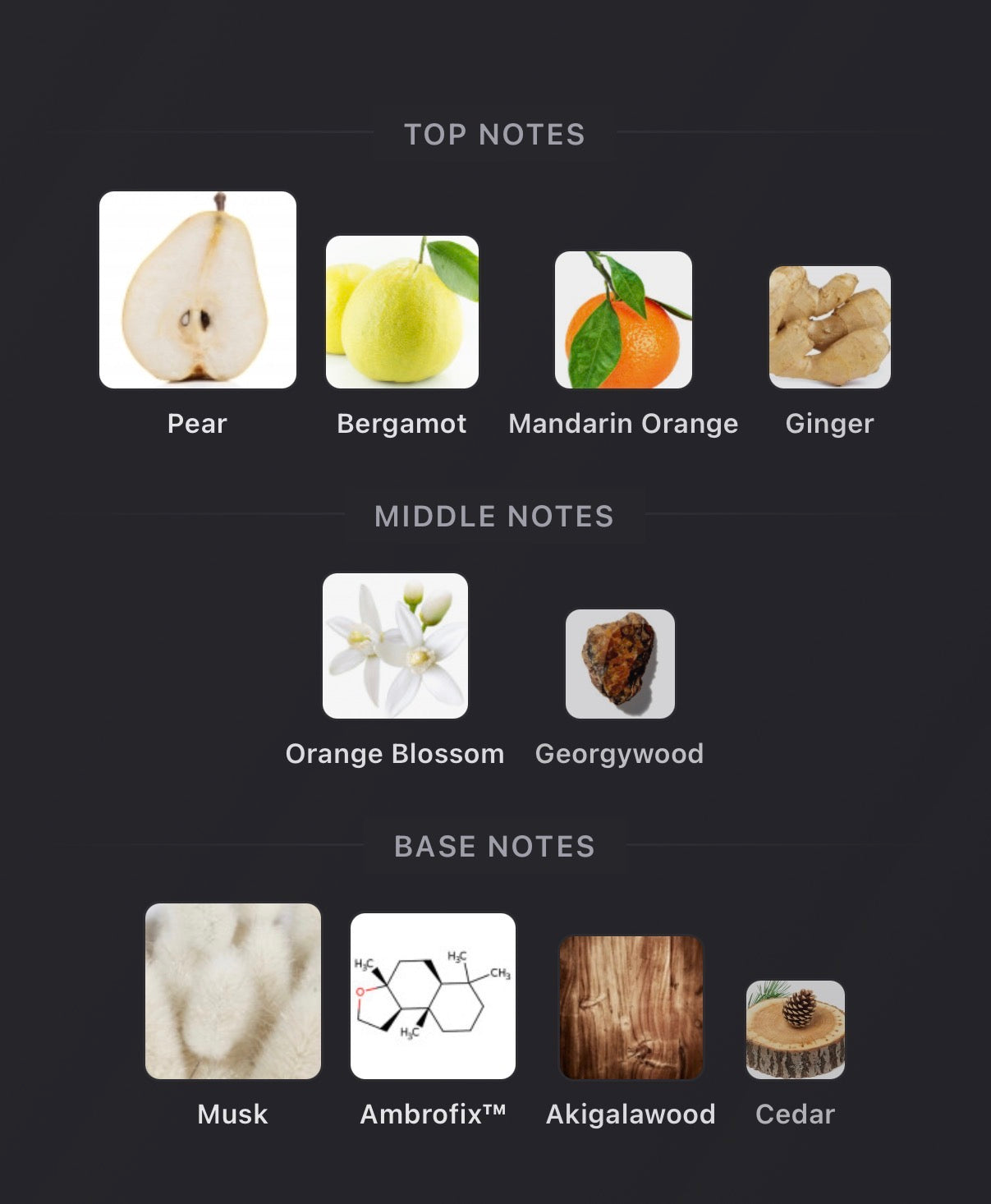This screenshot has width=991, height=1204.
Task: Select the Ambrofix™ note tile
Action: [433, 996]
